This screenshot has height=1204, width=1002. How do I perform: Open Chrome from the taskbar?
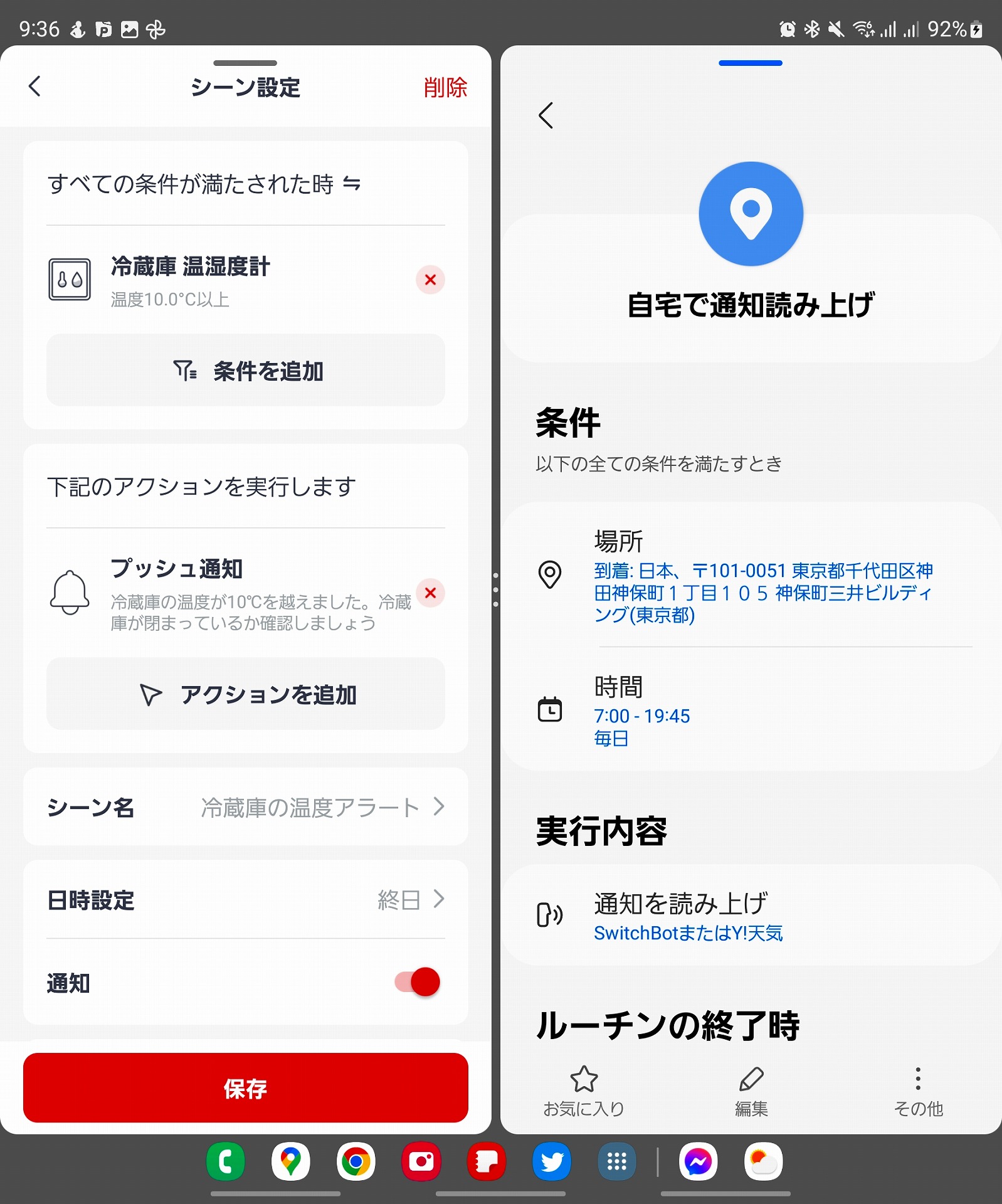tap(356, 1161)
